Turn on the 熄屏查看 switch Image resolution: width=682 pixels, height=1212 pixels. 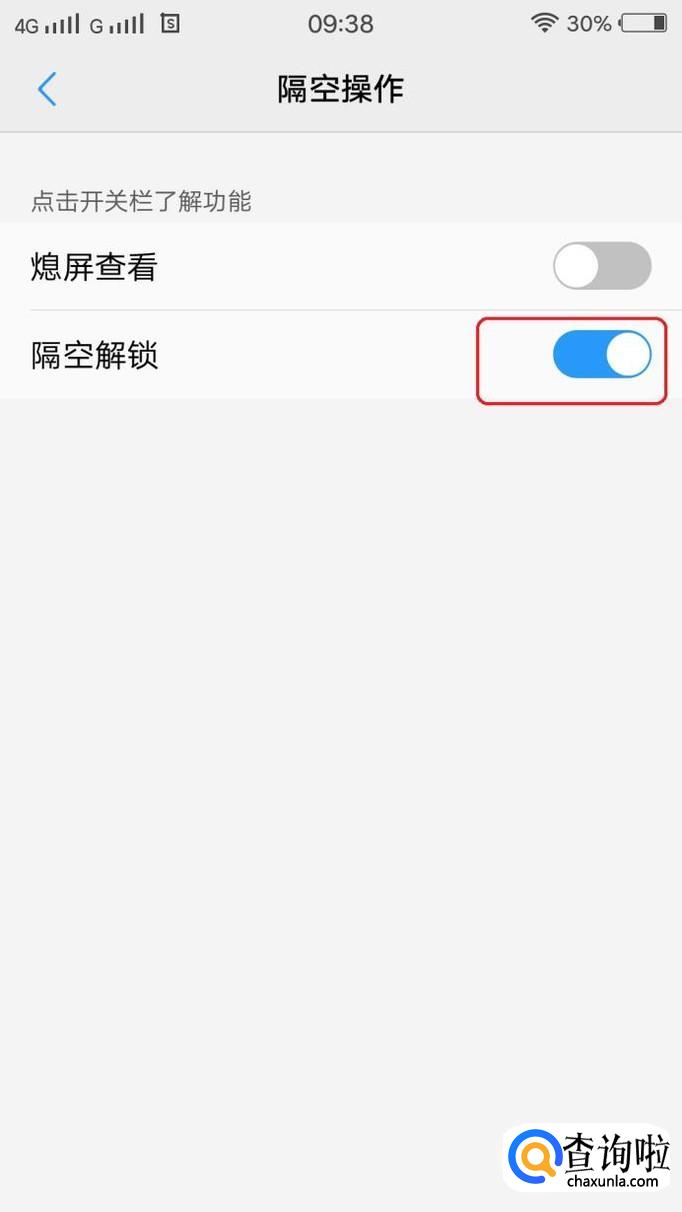tap(602, 266)
